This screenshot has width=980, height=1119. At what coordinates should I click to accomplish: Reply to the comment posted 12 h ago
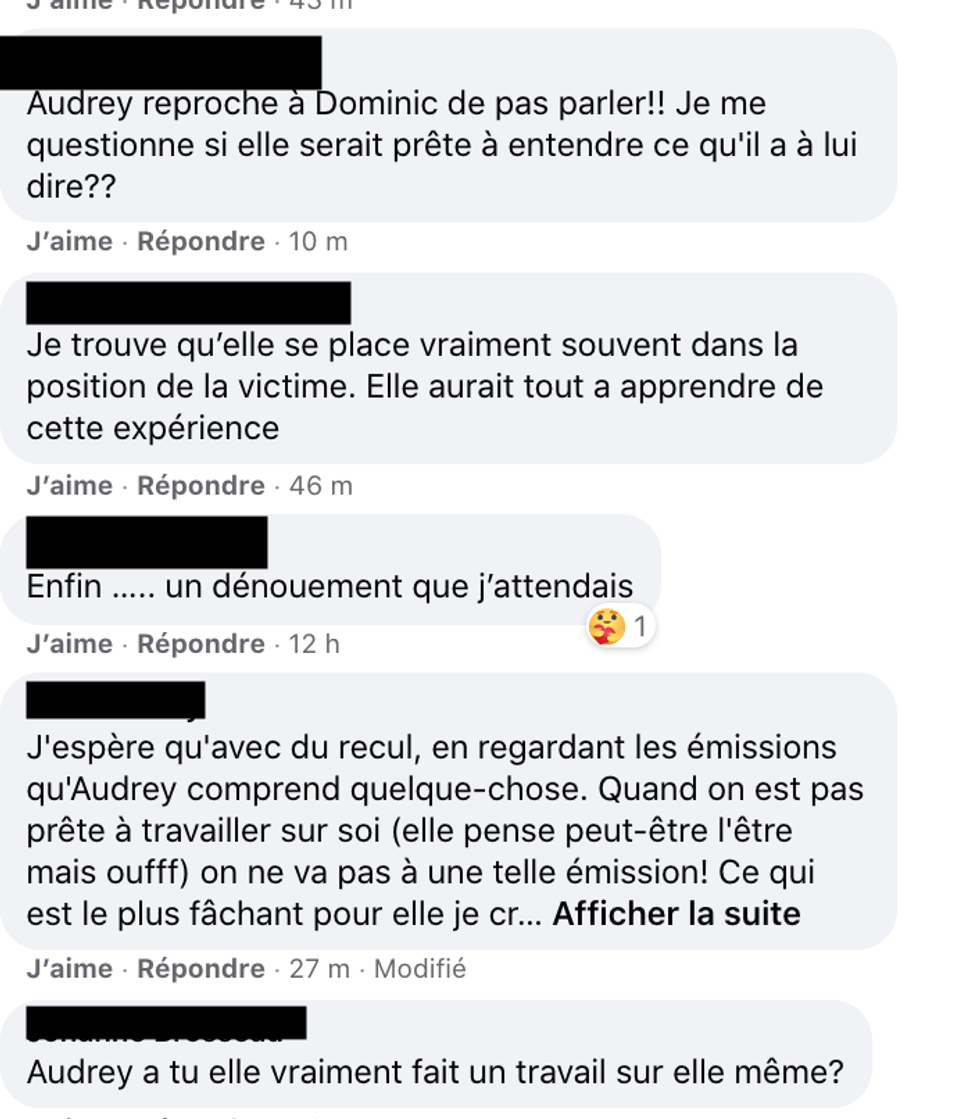pos(200,644)
